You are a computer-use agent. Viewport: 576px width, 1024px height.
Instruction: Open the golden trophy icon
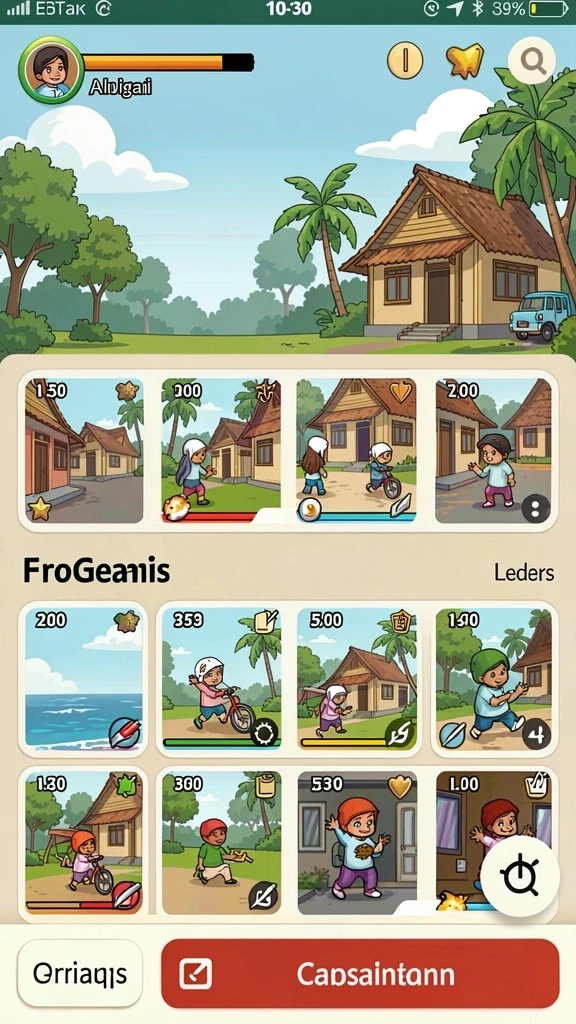pyautogui.click(x=465, y=61)
